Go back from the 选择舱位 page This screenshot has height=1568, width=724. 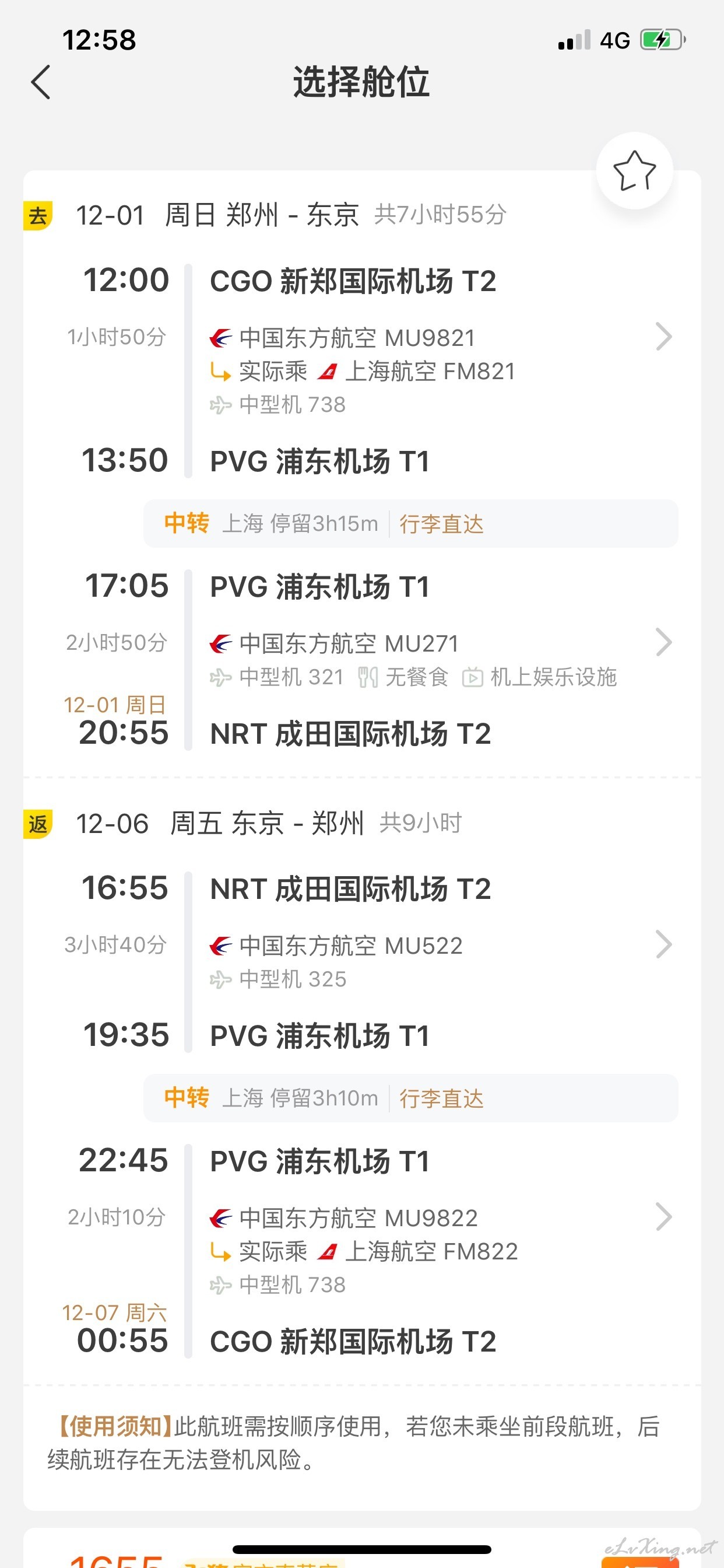41,82
